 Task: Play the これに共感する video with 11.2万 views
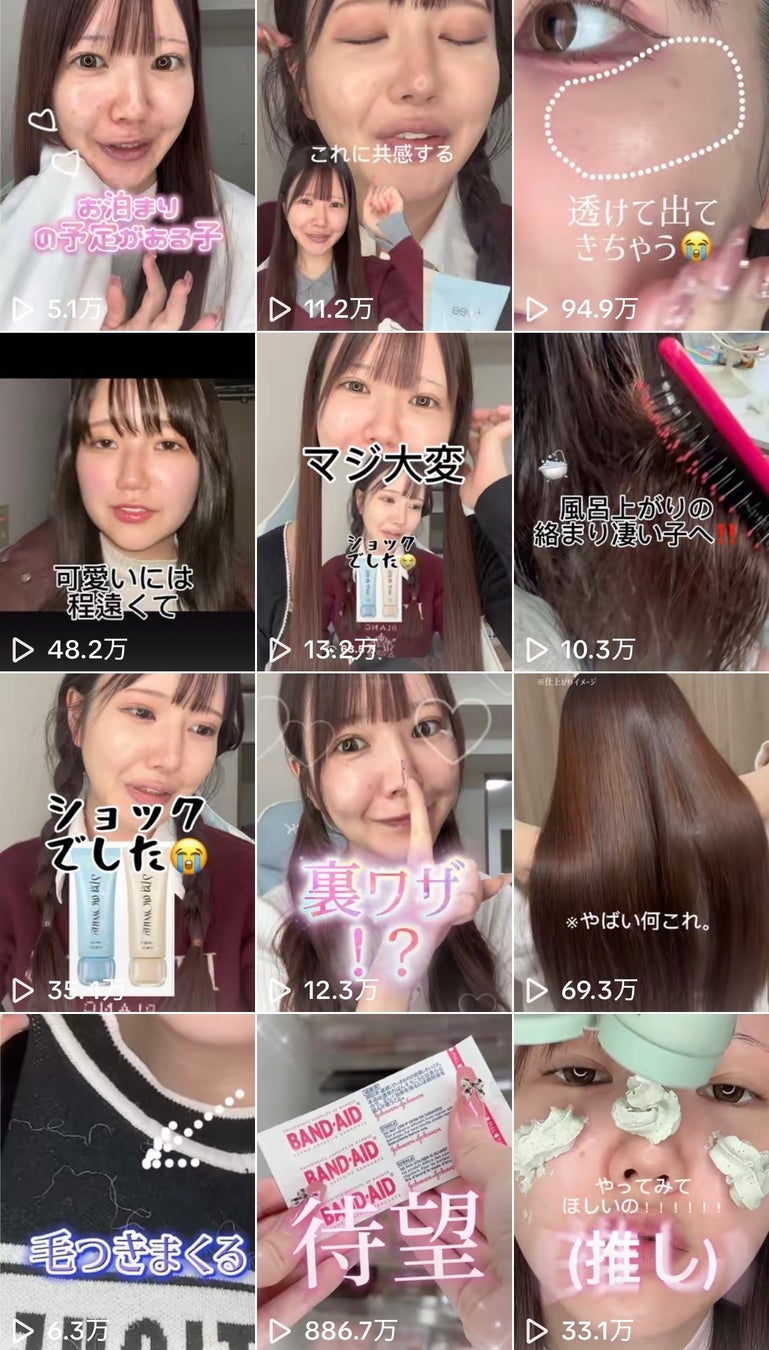(x=384, y=165)
